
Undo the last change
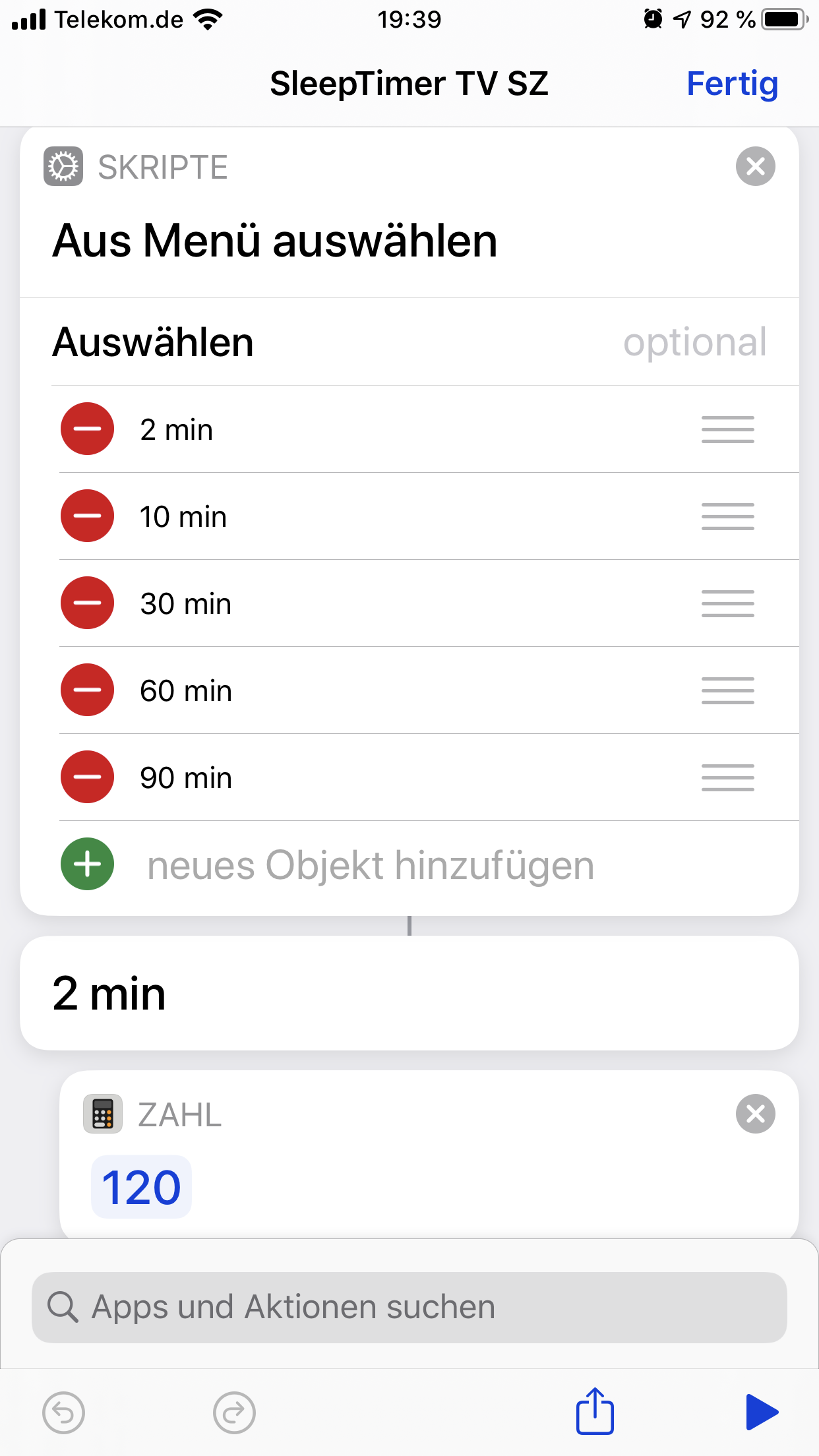63,1412
